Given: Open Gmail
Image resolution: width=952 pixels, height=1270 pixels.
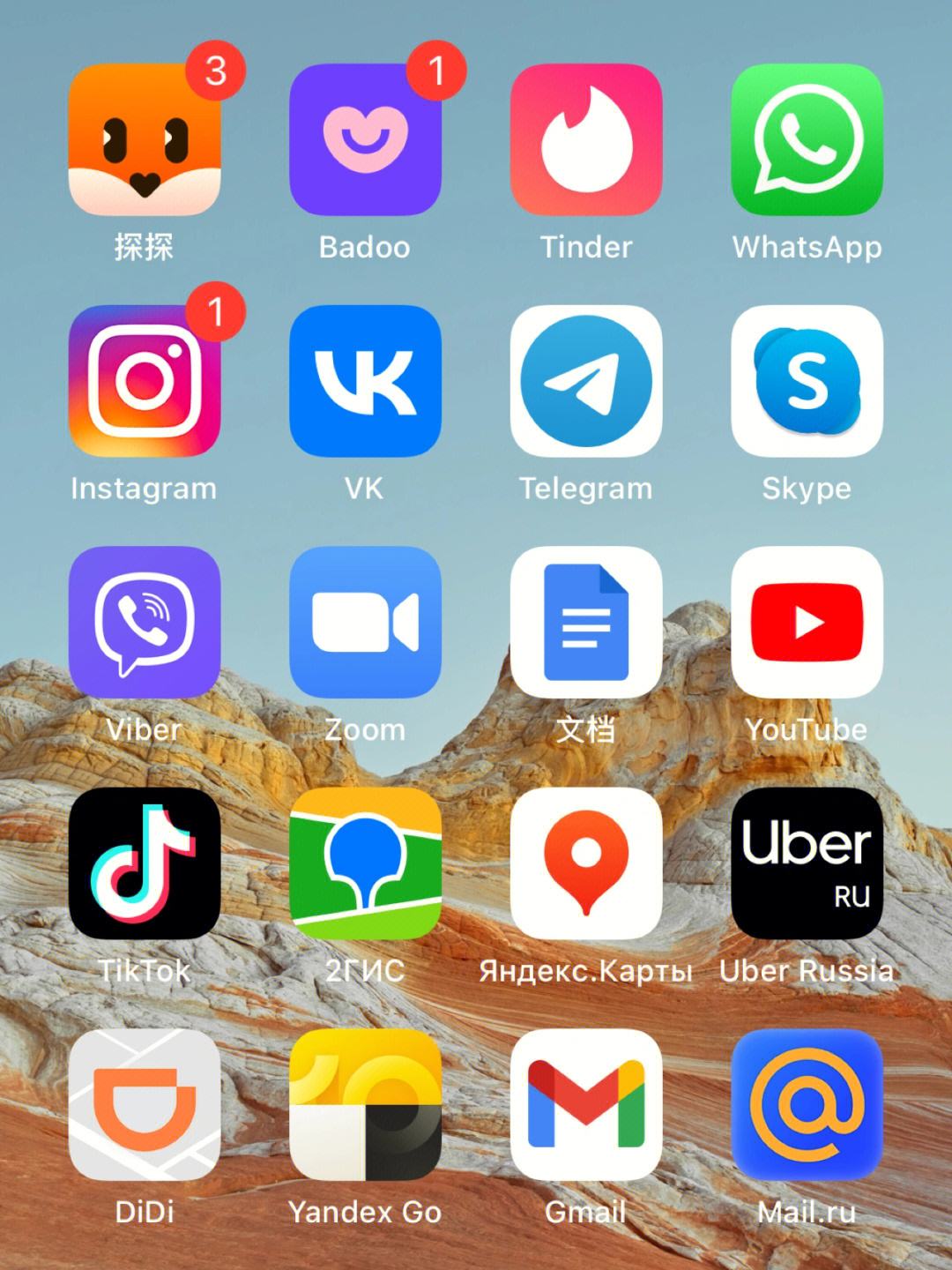Looking at the screenshot, I should click(586, 1105).
